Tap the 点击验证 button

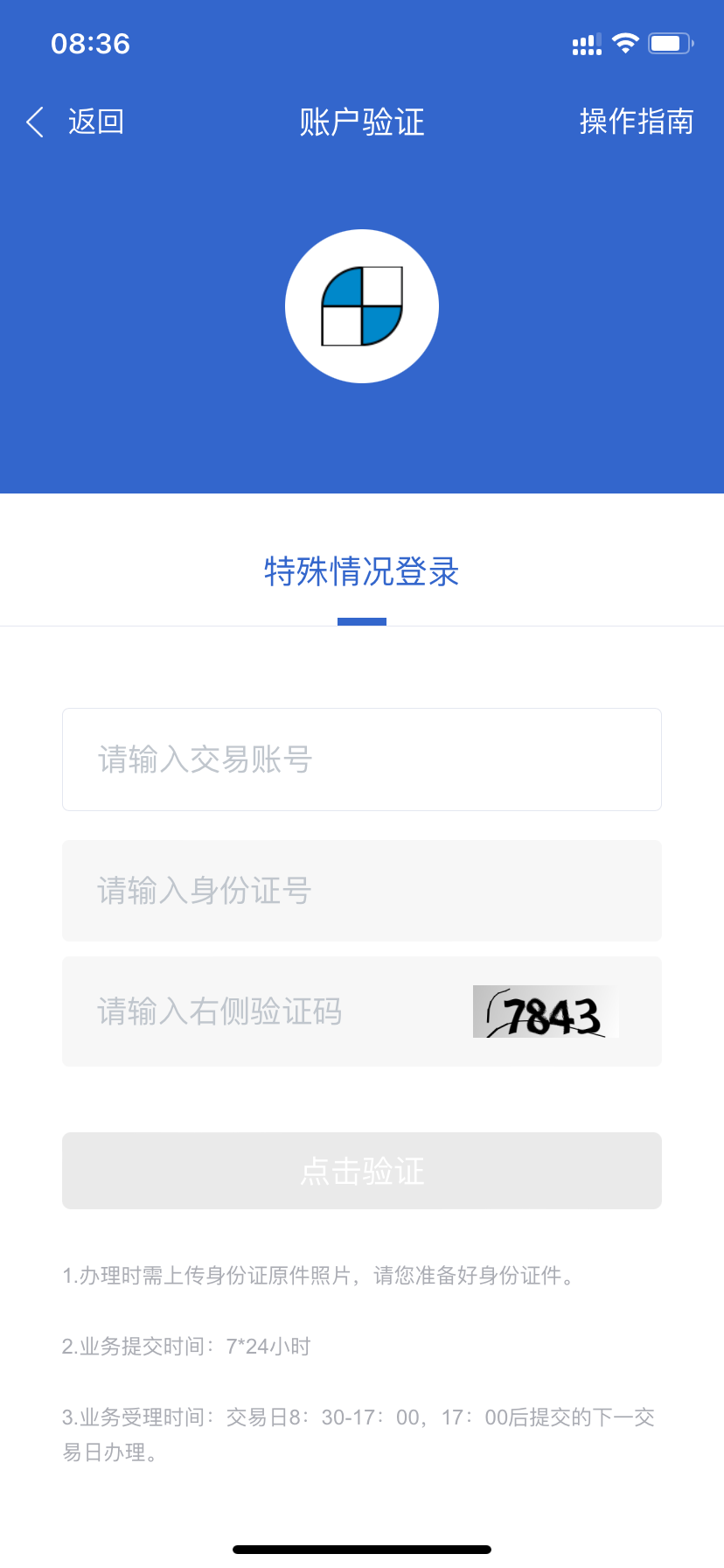(361, 1171)
